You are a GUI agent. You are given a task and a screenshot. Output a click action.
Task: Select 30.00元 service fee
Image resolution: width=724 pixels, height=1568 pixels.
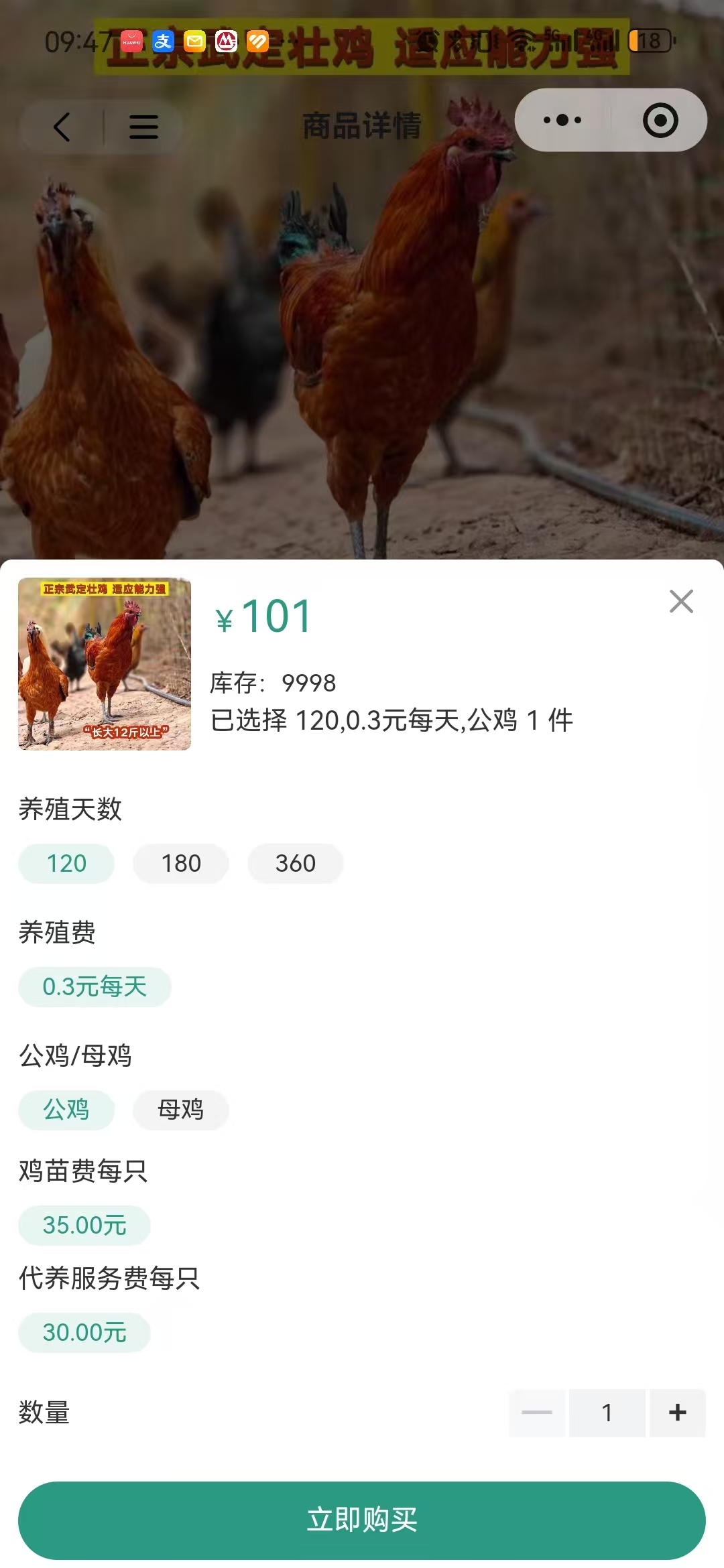click(x=84, y=1332)
